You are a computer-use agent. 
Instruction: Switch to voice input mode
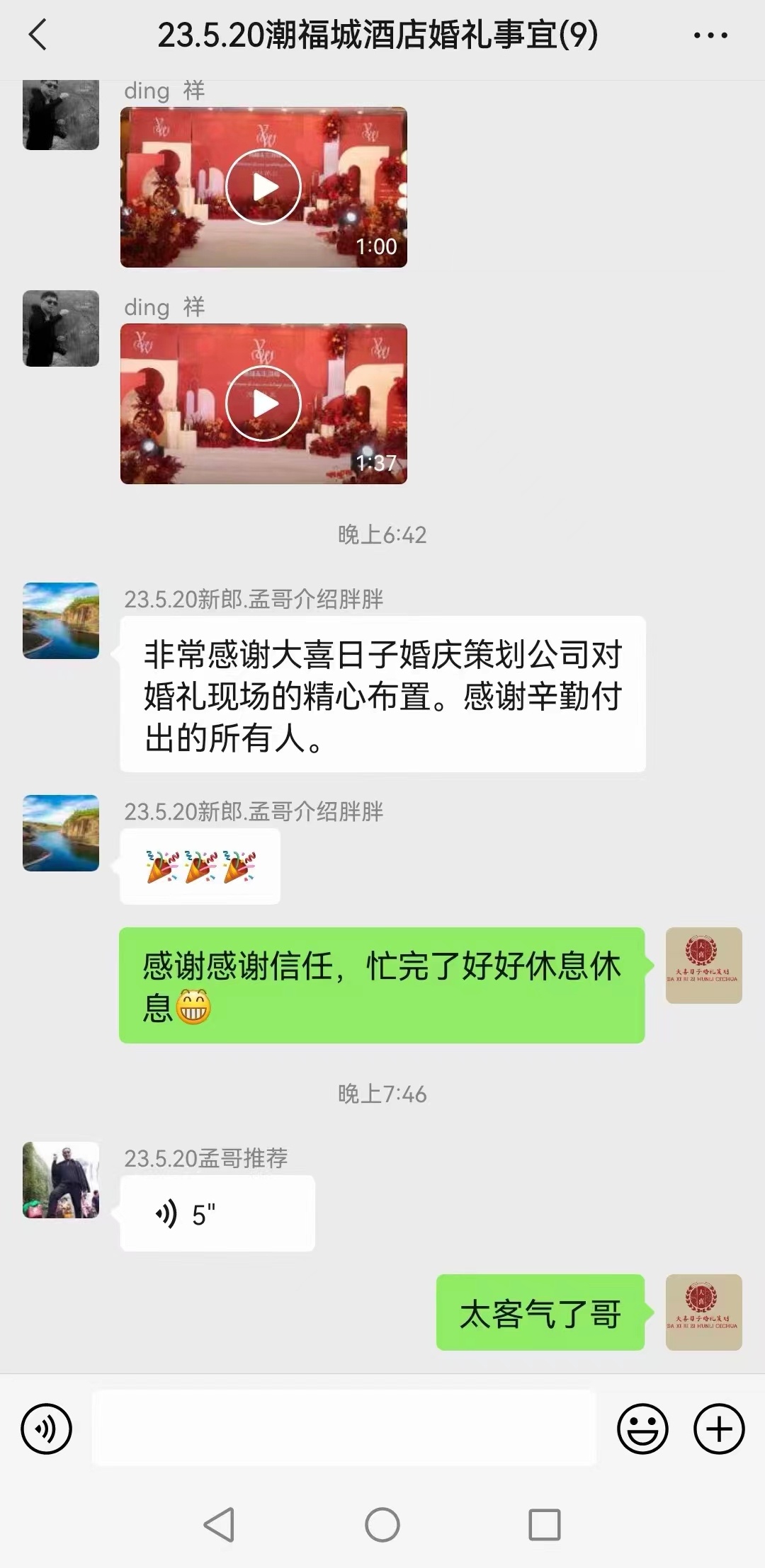47,1429
